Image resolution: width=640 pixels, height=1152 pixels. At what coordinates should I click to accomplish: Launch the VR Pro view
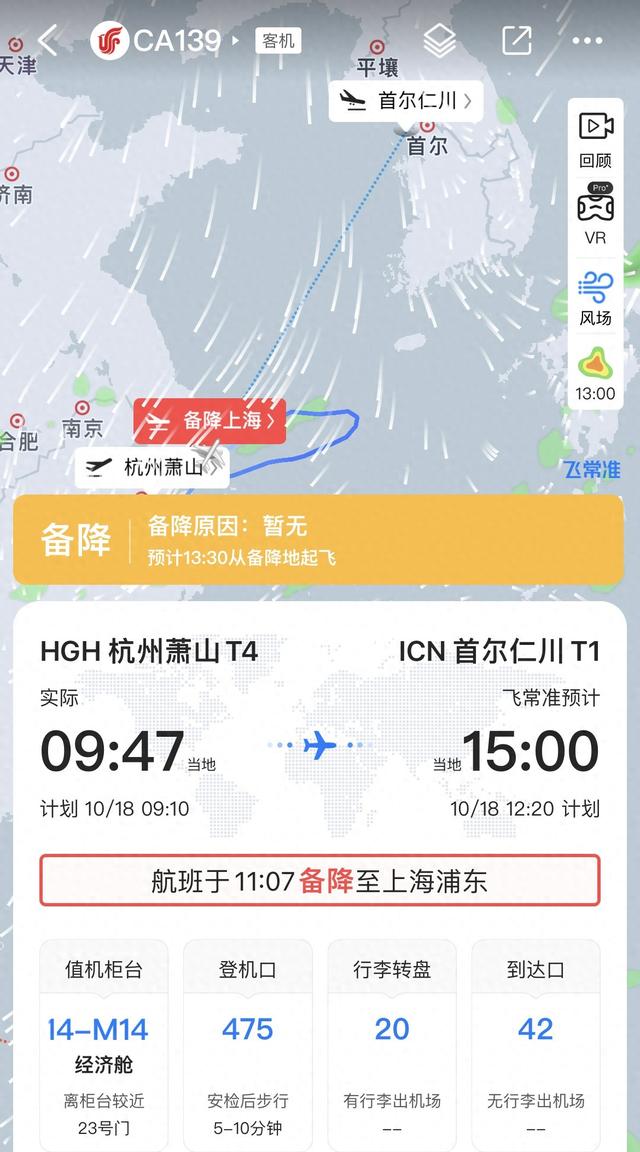(595, 215)
